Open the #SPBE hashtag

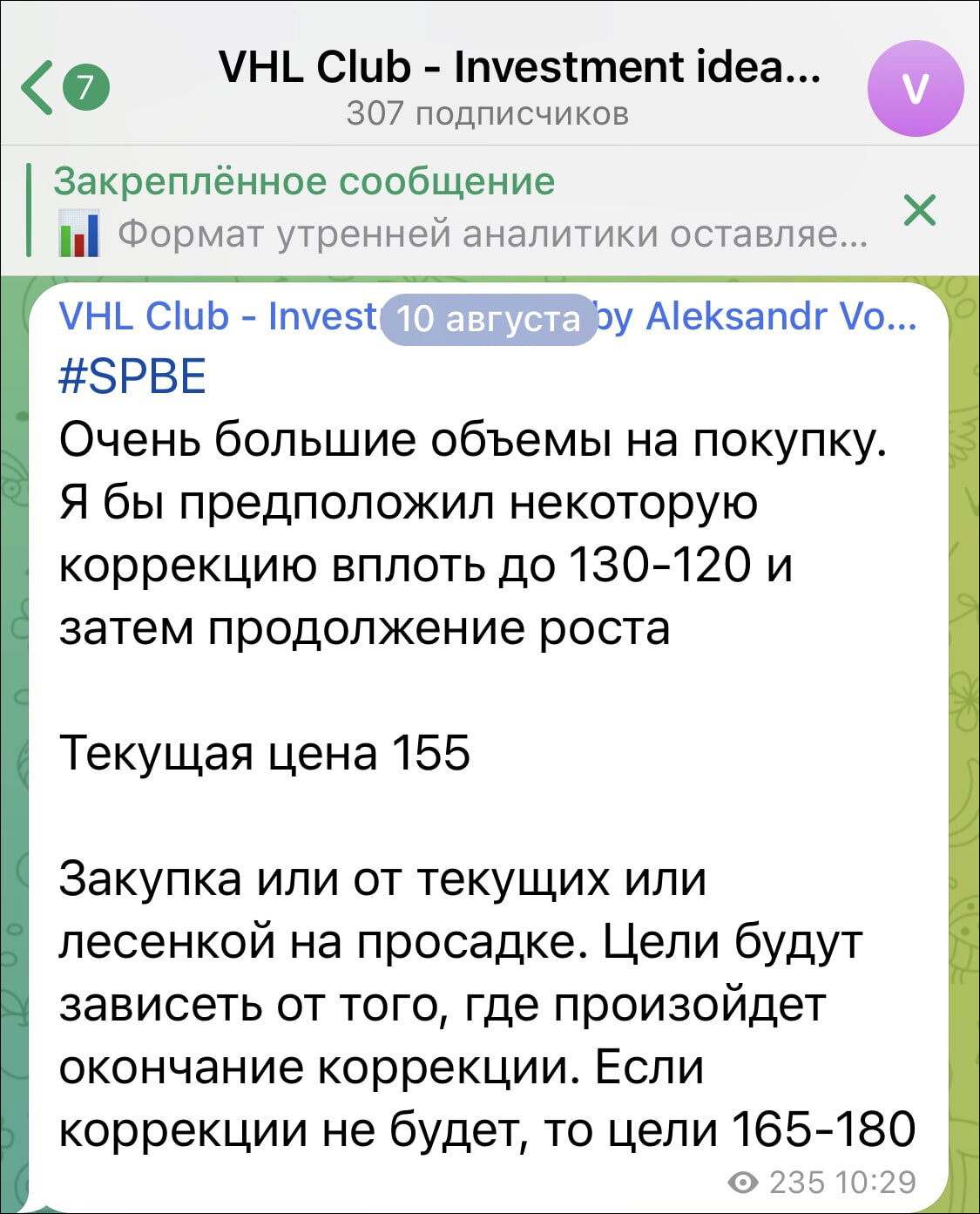click(x=132, y=376)
